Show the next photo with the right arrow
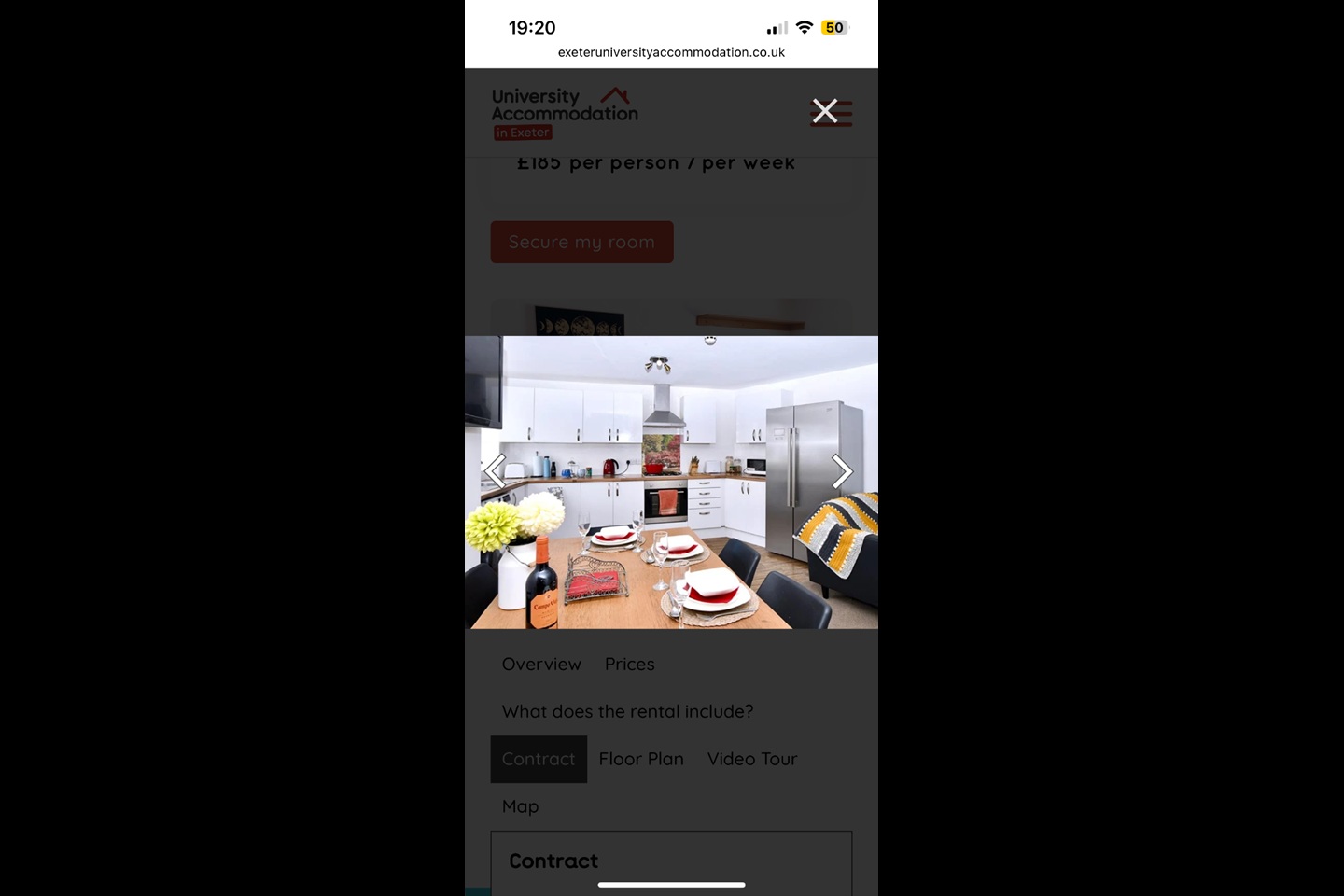Viewport: 1344px width, 896px height. point(842,472)
